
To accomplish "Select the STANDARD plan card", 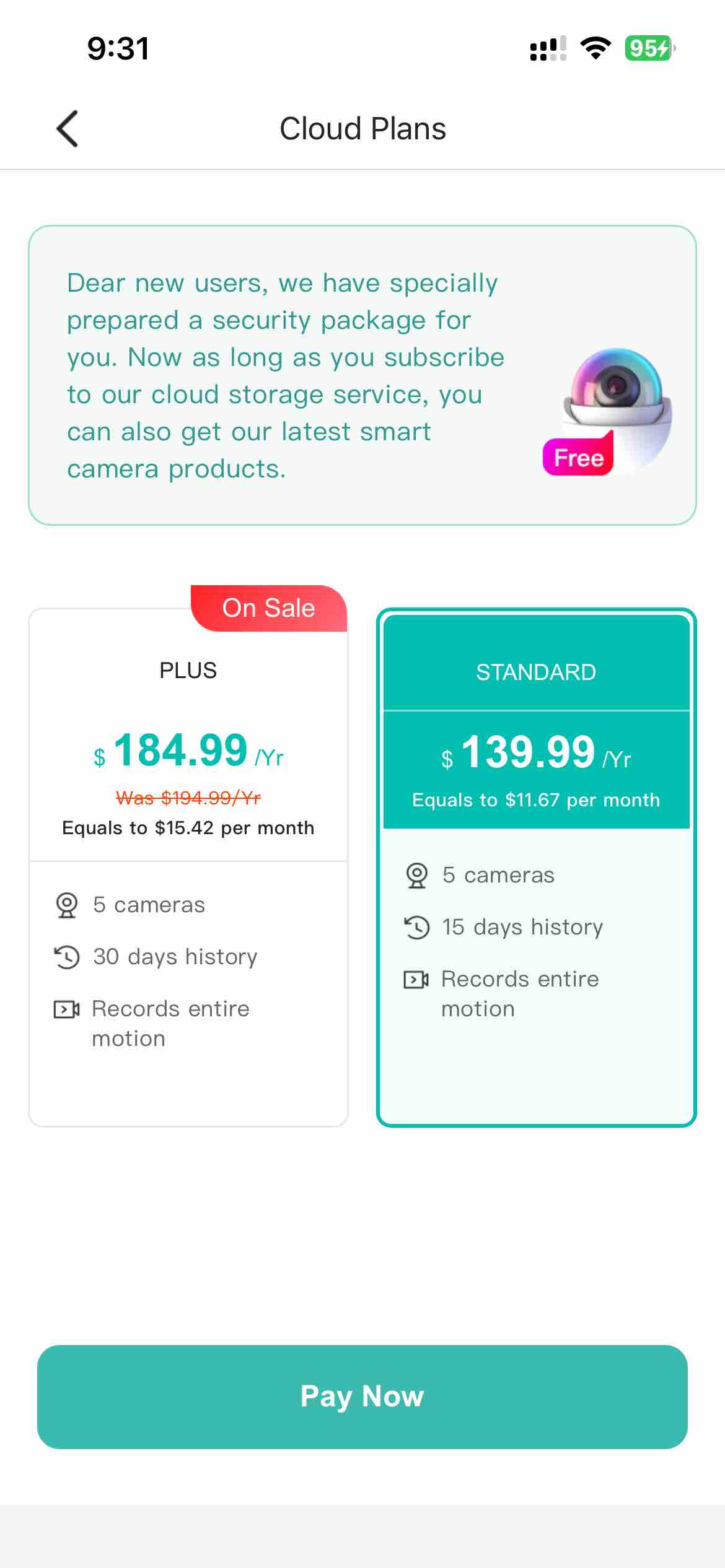I will click(x=536, y=867).
